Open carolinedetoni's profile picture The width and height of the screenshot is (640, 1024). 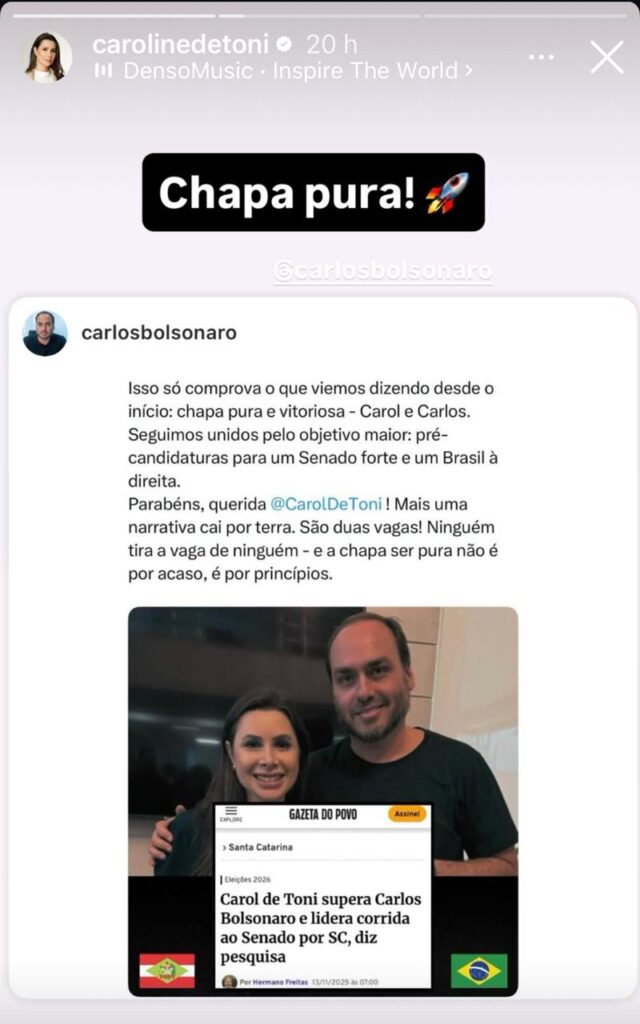pyautogui.click(x=46, y=57)
